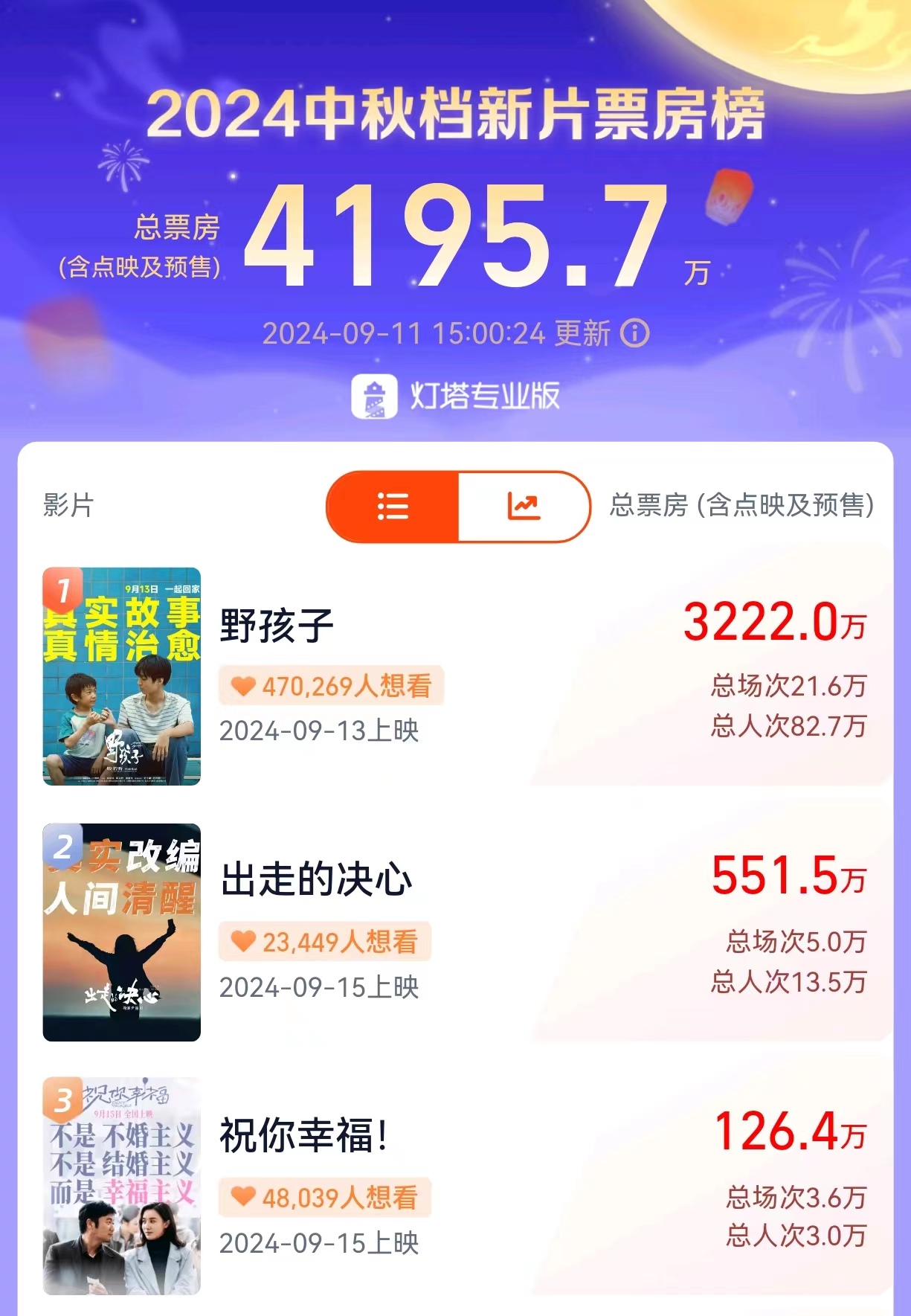Image resolution: width=911 pixels, height=1316 pixels.
Task: Open the 祝你幸福! movie entry
Action: pyautogui.click(x=303, y=1136)
